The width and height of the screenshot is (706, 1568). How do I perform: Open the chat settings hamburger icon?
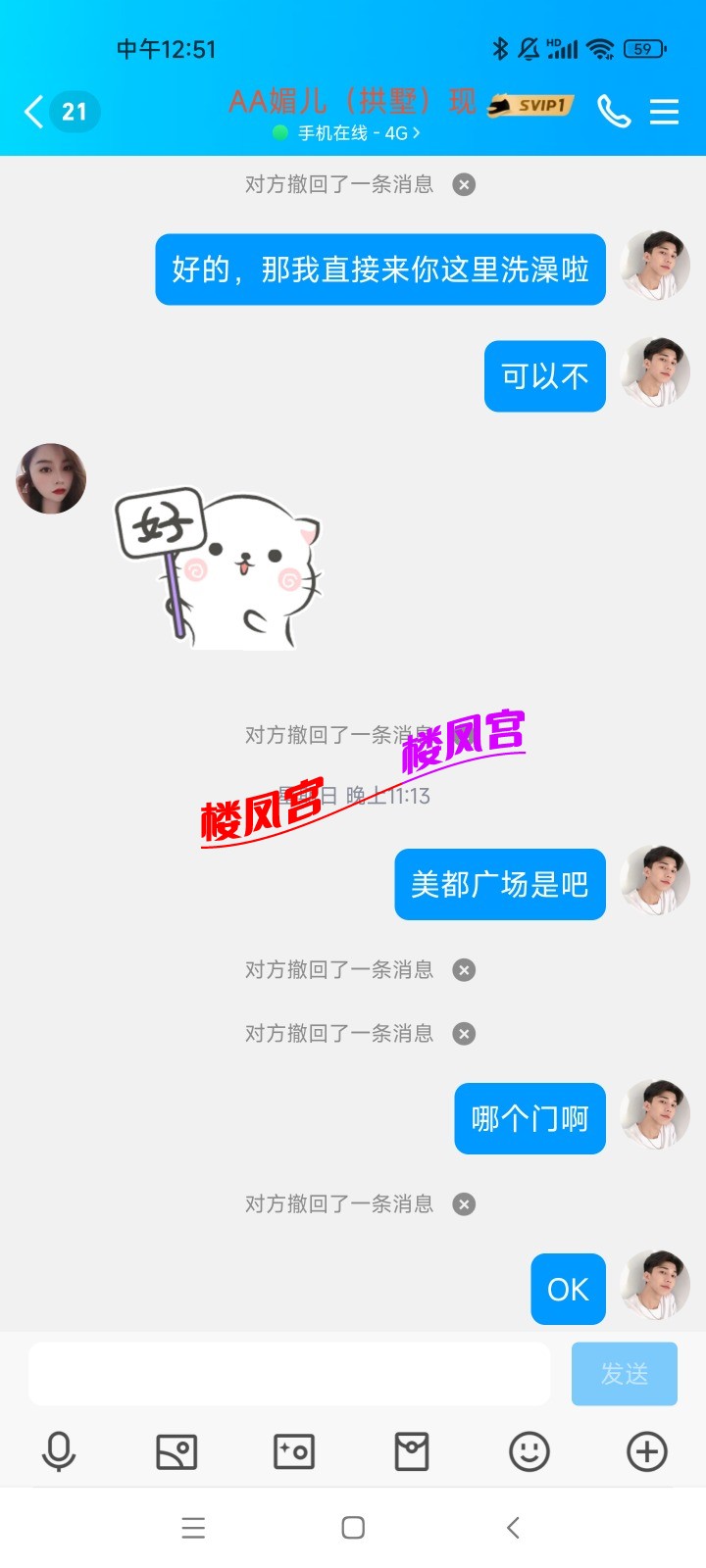[x=665, y=112]
